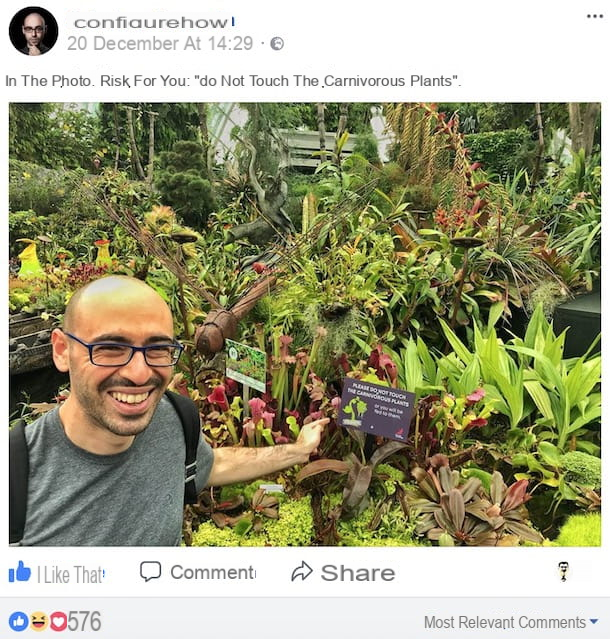Share this post
The width and height of the screenshot is (610, 639).
click(343, 572)
